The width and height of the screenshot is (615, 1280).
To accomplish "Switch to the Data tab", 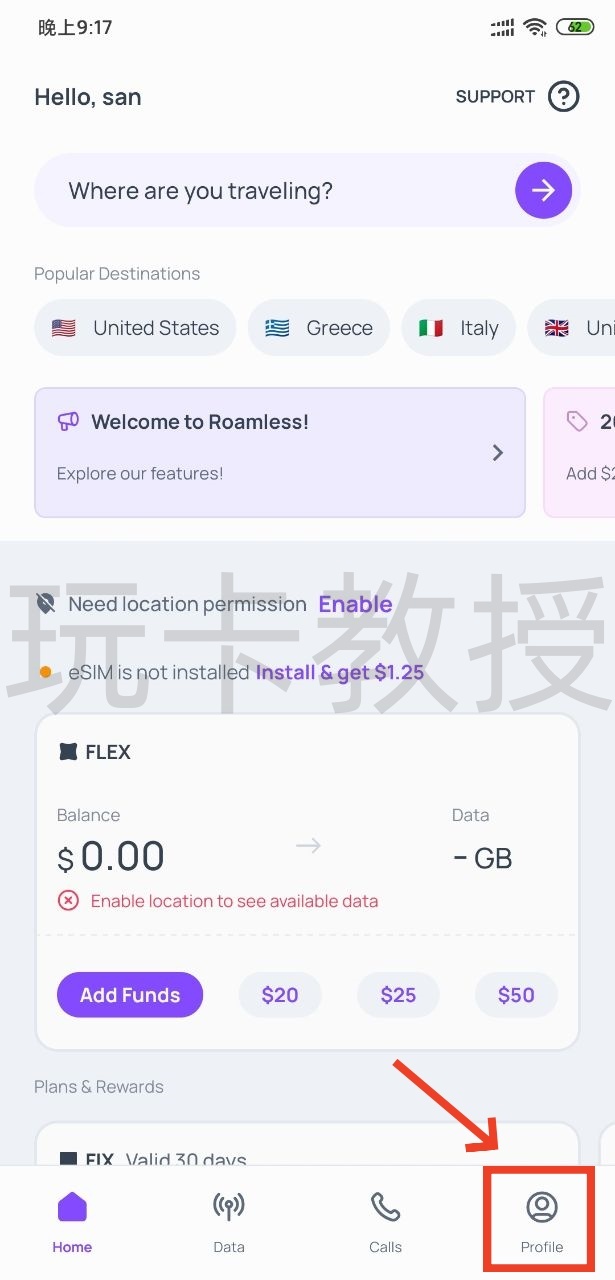I will click(229, 1221).
